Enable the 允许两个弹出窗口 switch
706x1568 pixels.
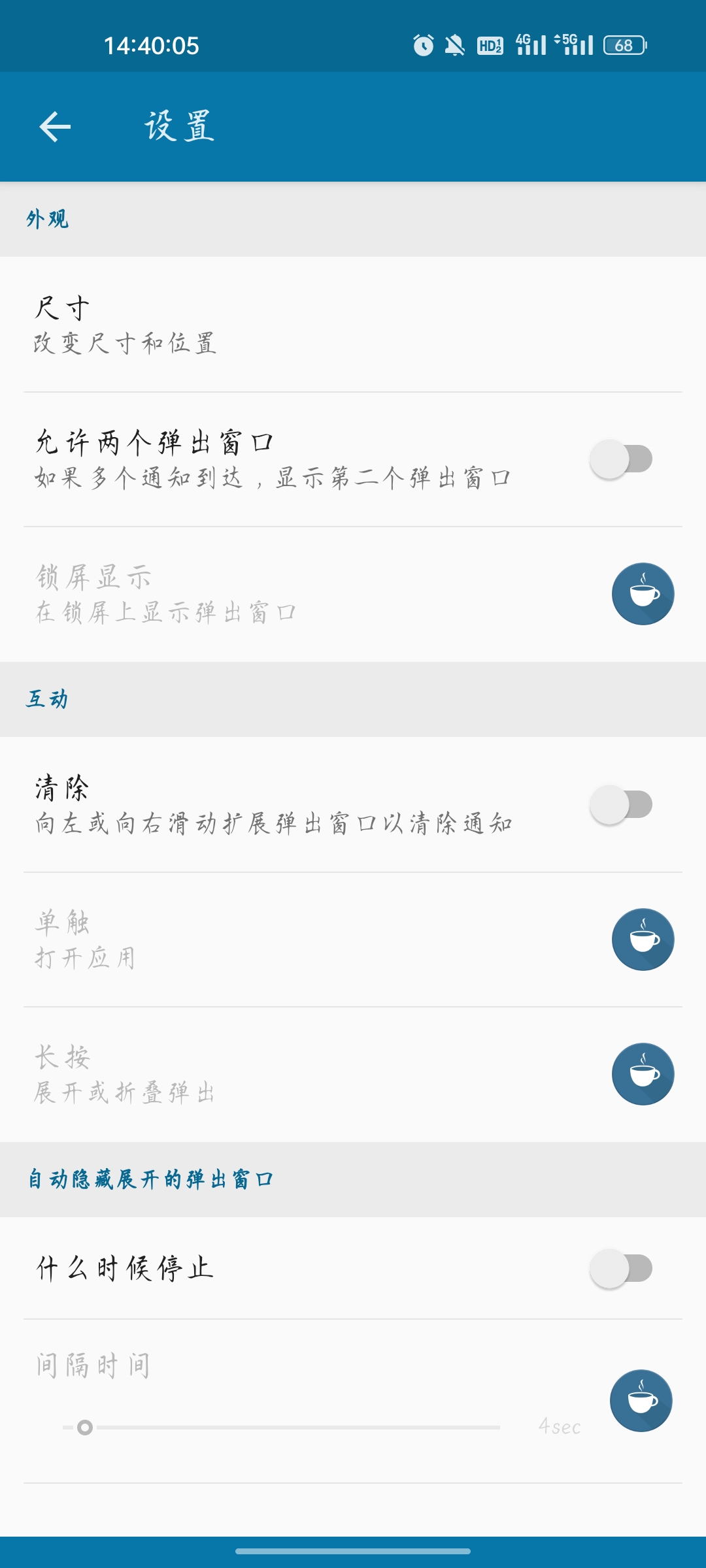click(621, 459)
